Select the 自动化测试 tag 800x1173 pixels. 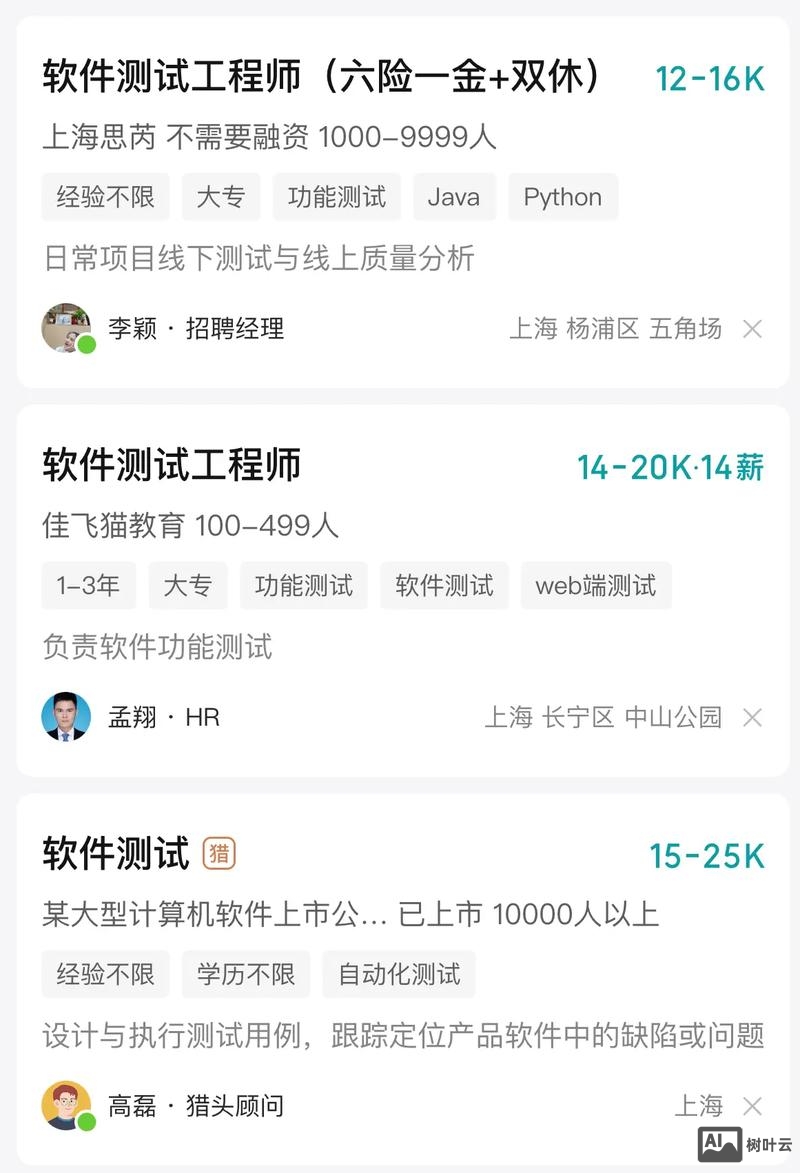pos(398,975)
